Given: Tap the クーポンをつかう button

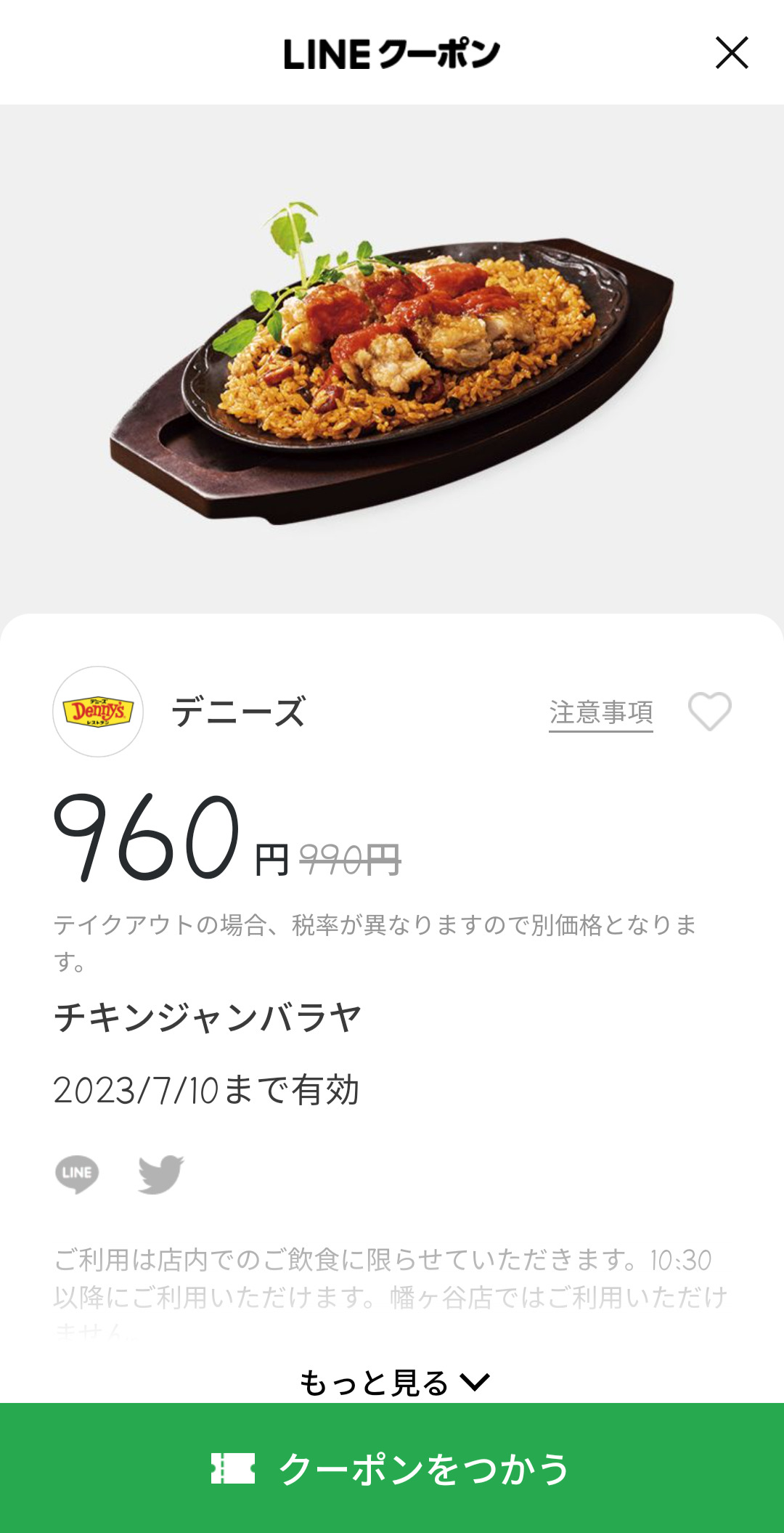Looking at the screenshot, I should 392,1468.
